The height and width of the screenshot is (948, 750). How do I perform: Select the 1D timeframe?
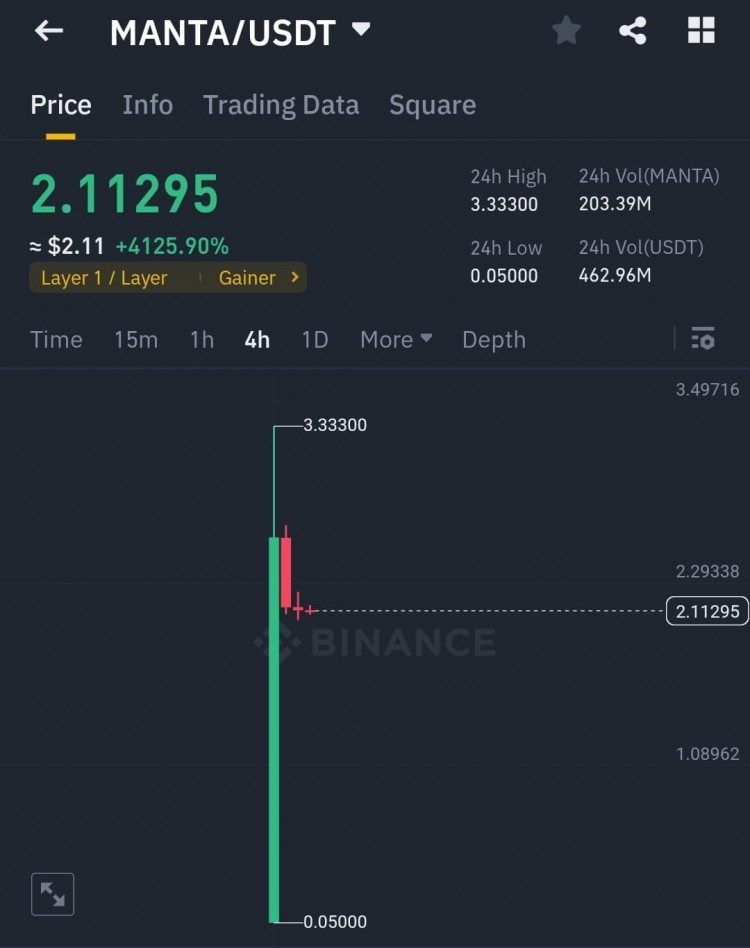[x=314, y=339]
